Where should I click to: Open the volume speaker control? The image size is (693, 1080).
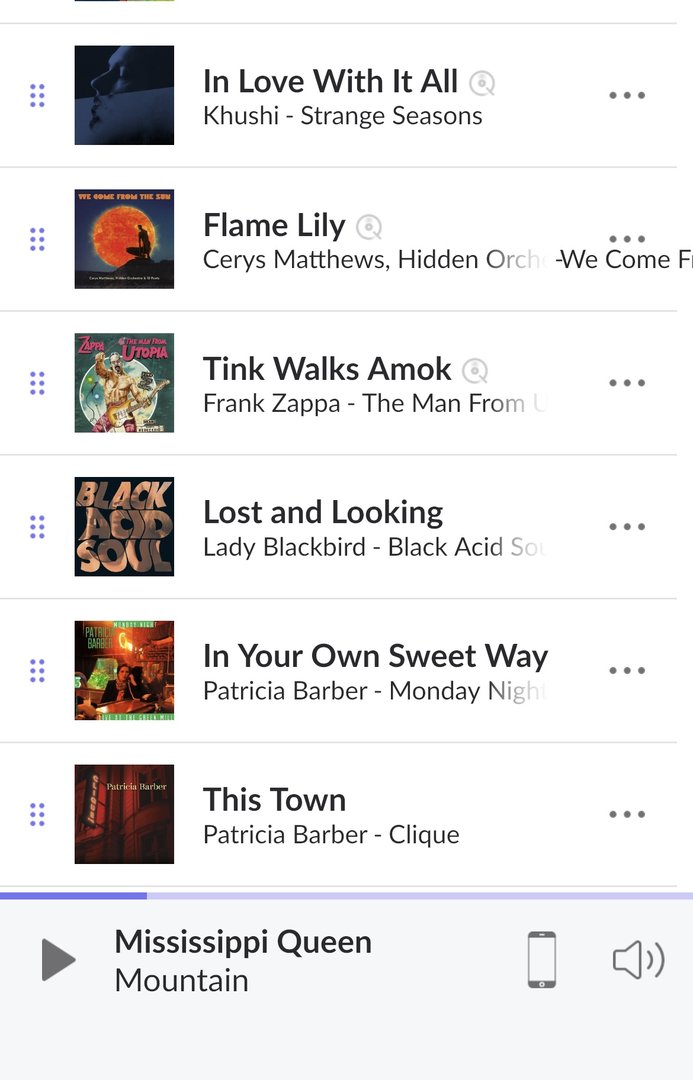pos(638,960)
